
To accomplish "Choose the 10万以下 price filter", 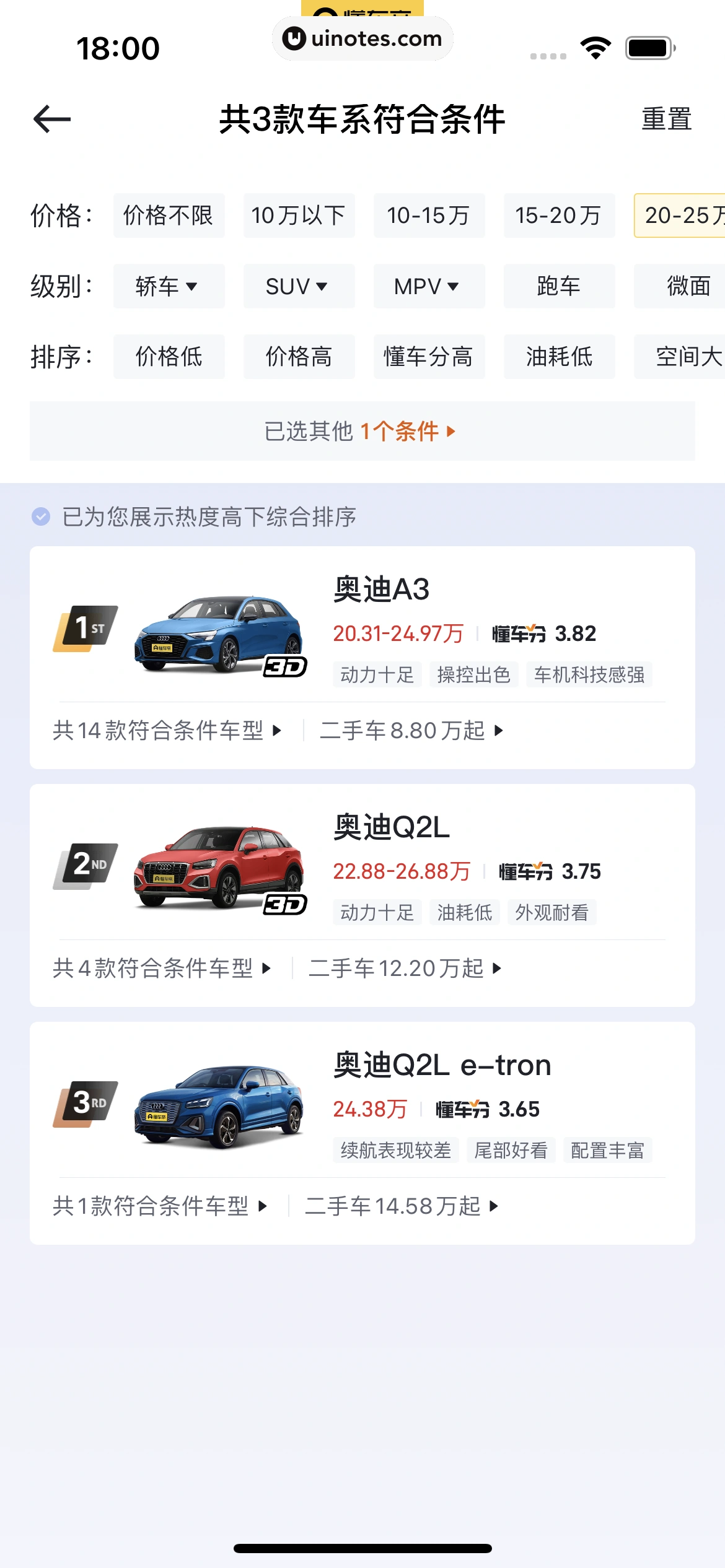I will click(299, 216).
